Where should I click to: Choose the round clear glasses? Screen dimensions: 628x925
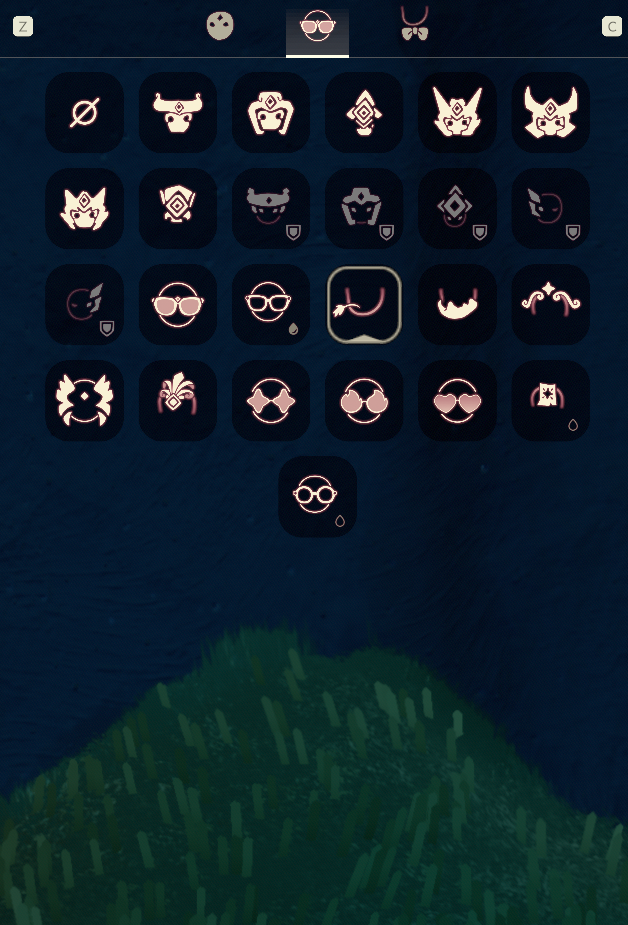(x=317, y=496)
